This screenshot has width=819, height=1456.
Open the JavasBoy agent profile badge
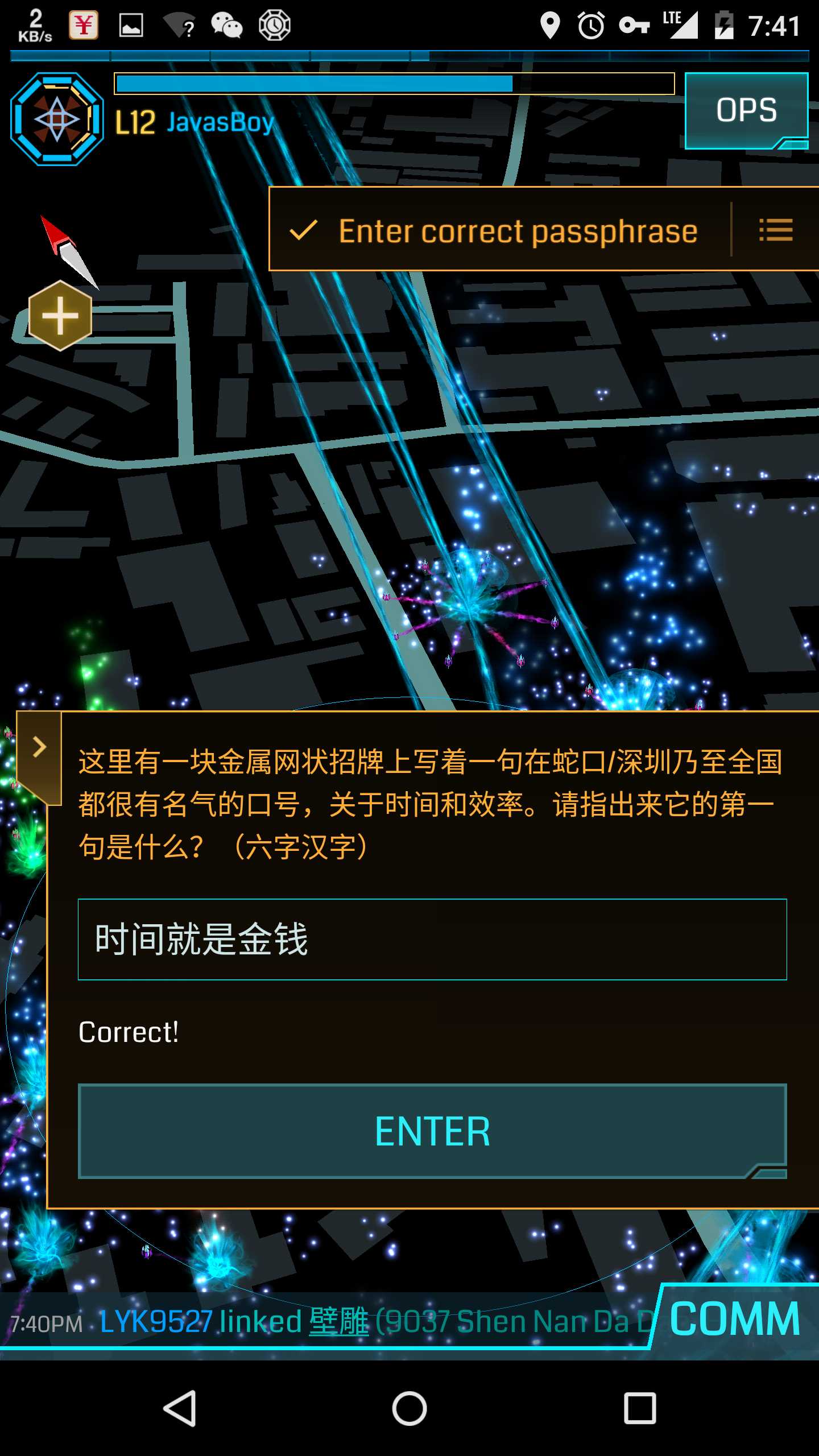(57, 119)
